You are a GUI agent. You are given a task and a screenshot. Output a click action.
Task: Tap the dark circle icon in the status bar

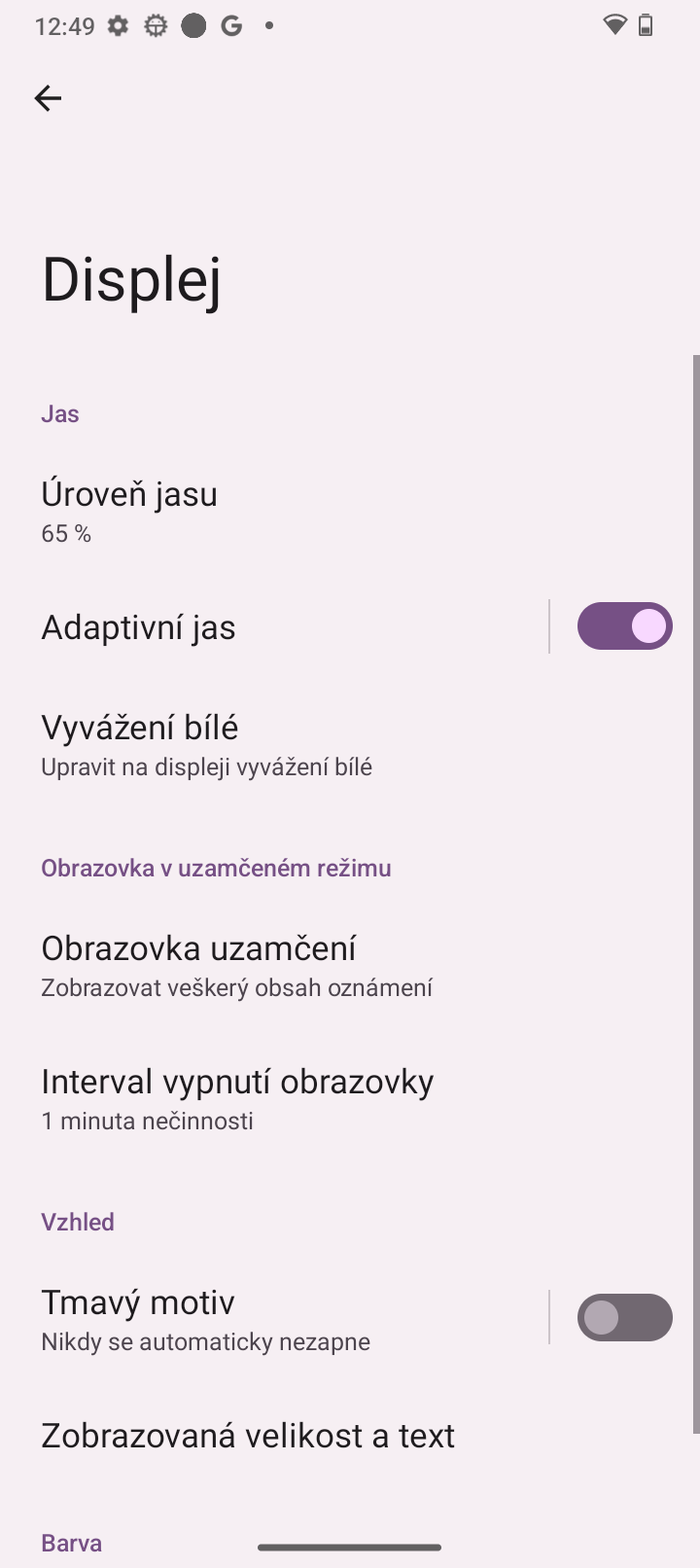(x=194, y=25)
